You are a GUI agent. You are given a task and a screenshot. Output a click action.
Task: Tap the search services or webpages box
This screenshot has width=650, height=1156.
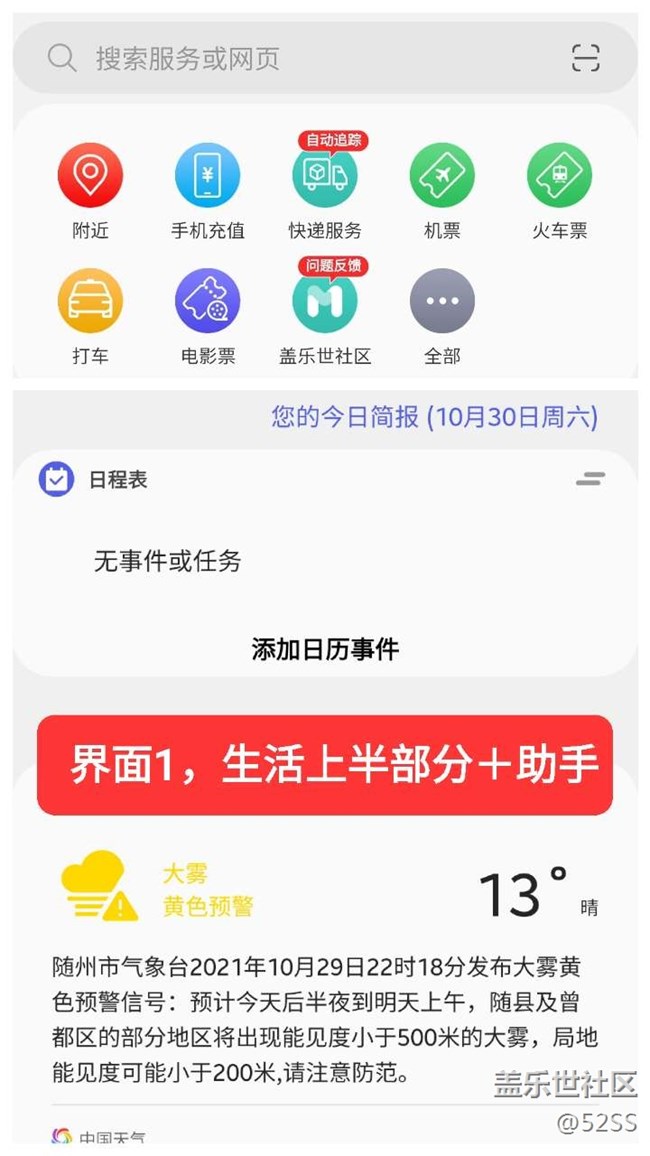click(x=324, y=58)
